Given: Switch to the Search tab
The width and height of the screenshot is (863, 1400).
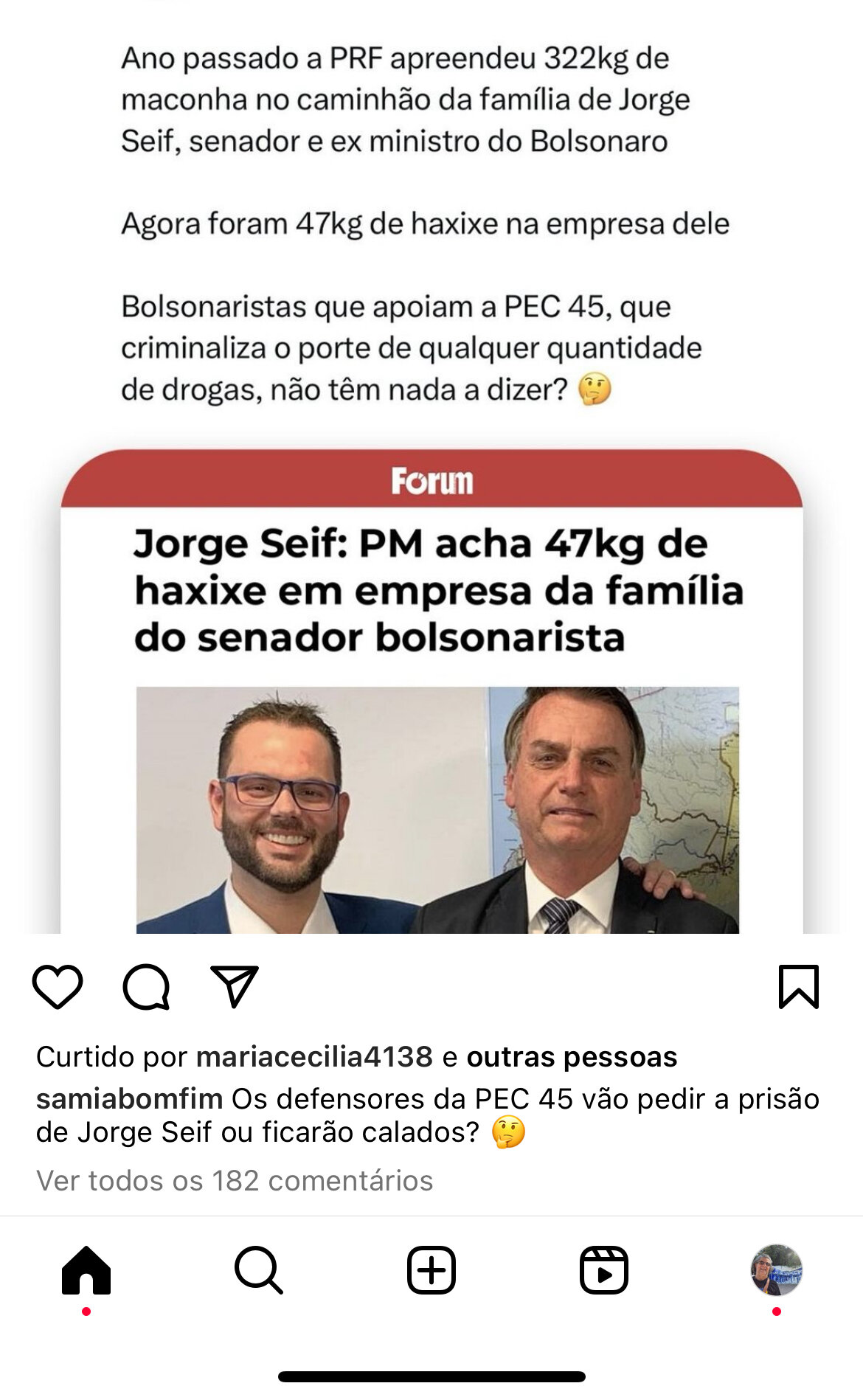Looking at the screenshot, I should (259, 1270).
